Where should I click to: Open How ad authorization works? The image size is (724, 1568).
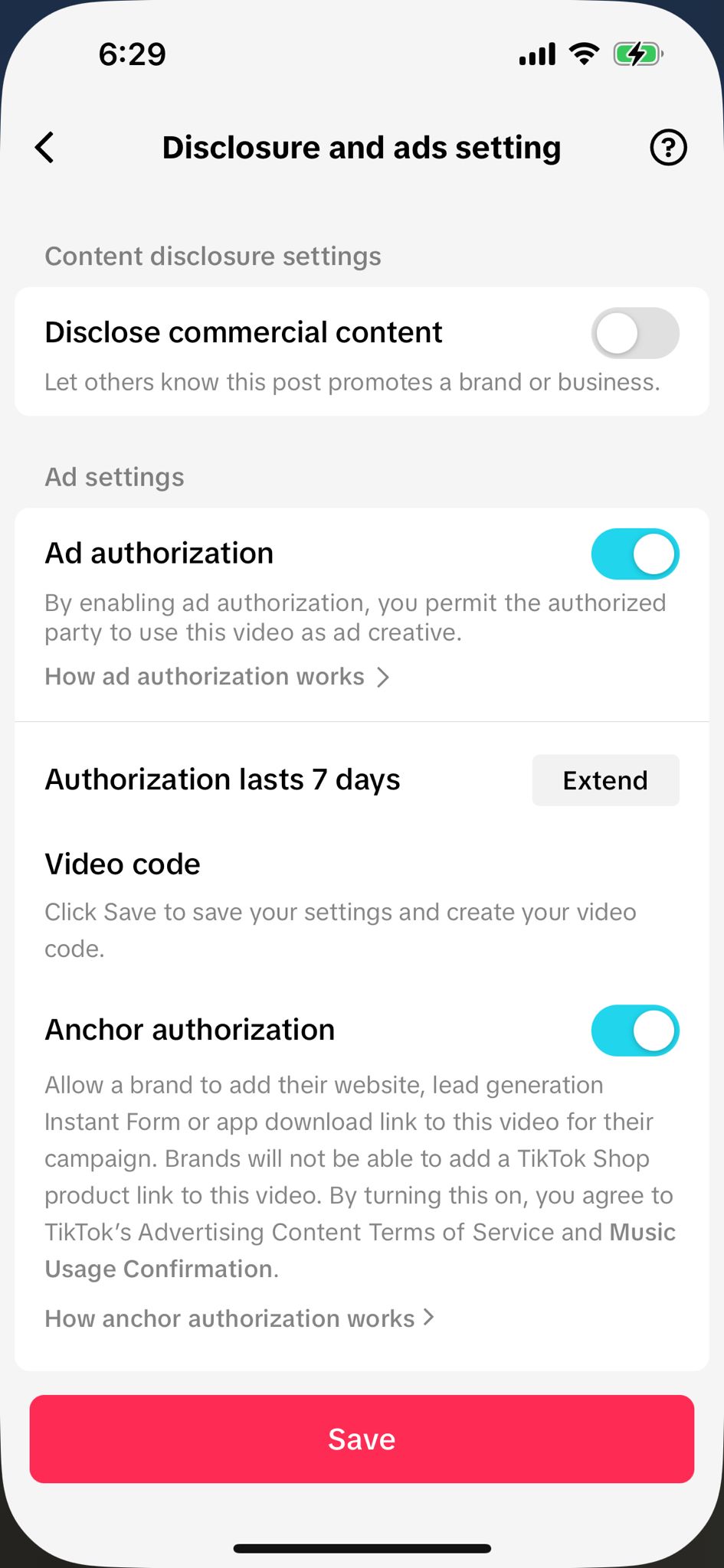217,677
